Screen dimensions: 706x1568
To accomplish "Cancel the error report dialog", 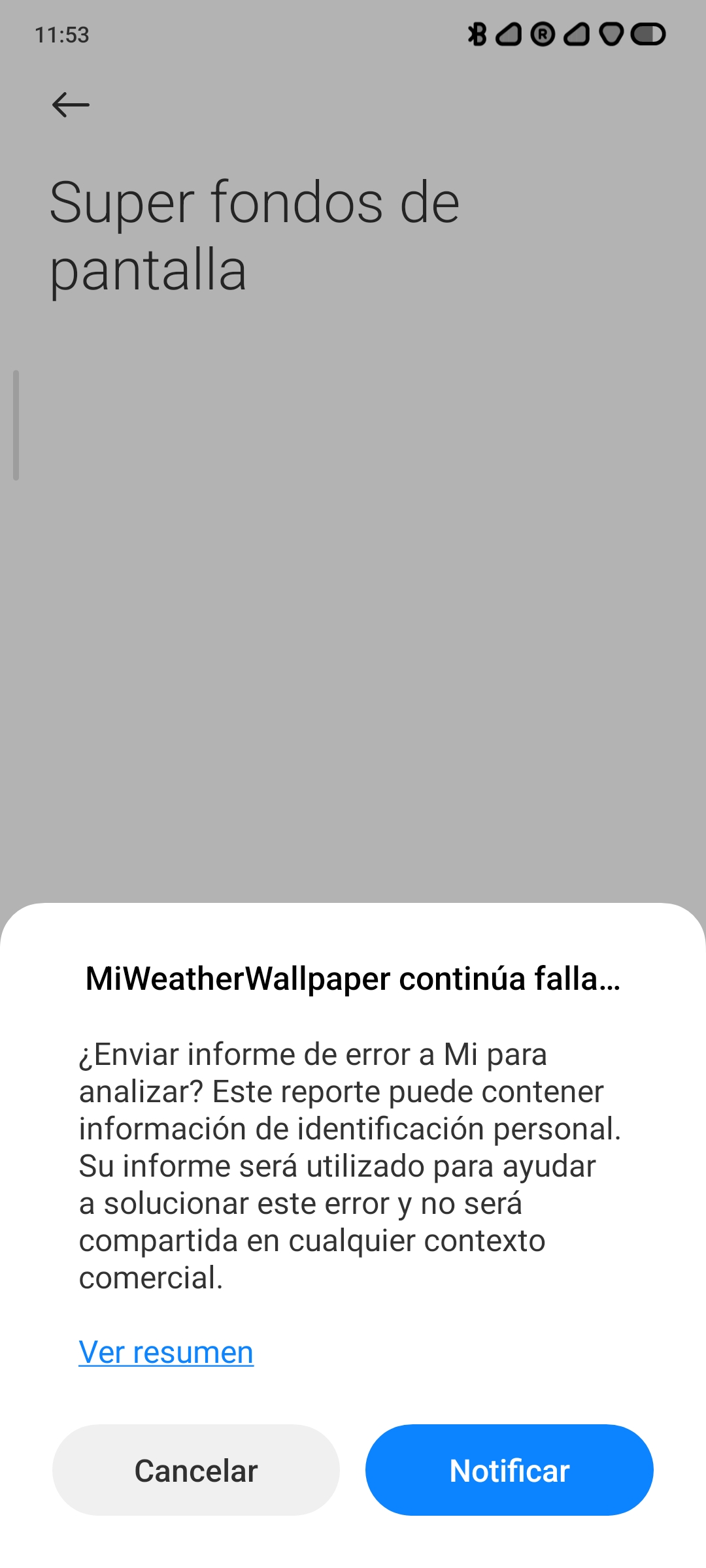I will click(196, 1470).
